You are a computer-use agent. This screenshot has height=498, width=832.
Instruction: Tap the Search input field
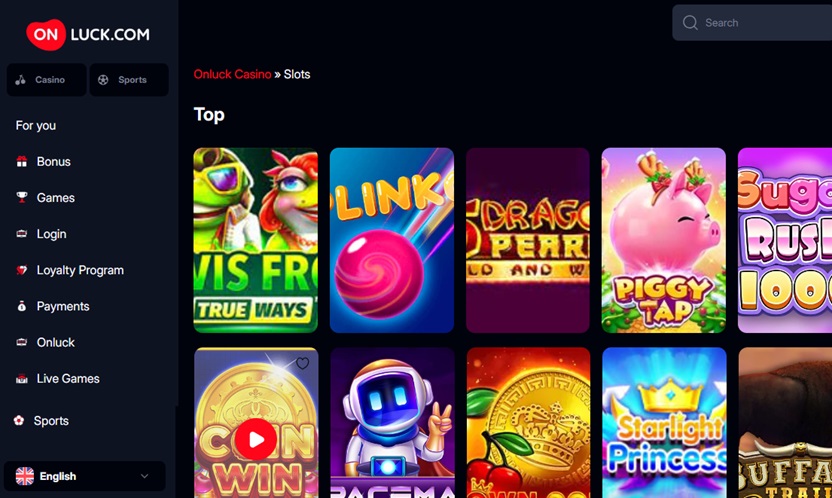tap(760, 22)
